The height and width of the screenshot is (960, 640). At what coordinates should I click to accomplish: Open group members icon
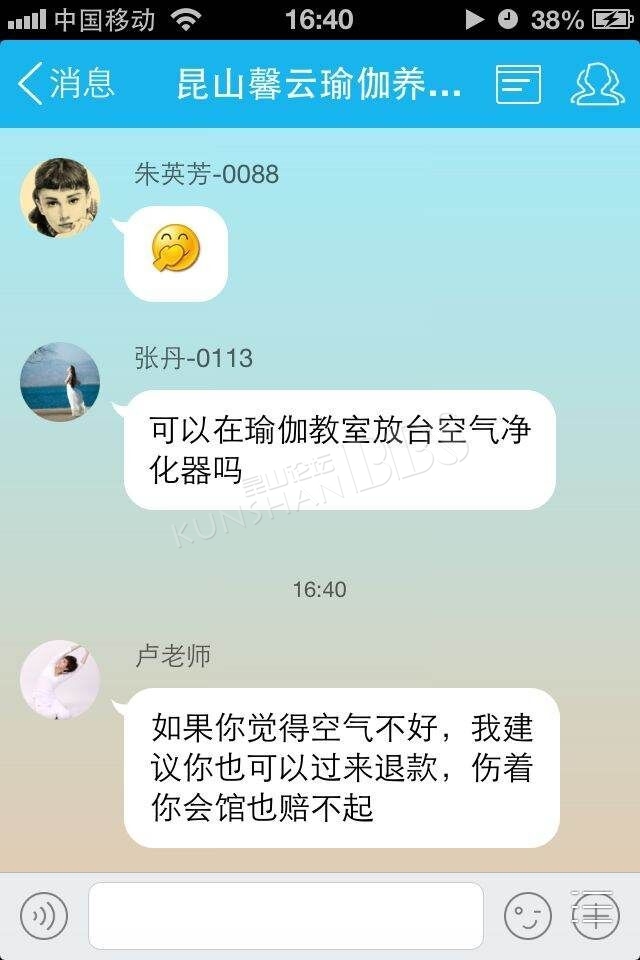(597, 85)
